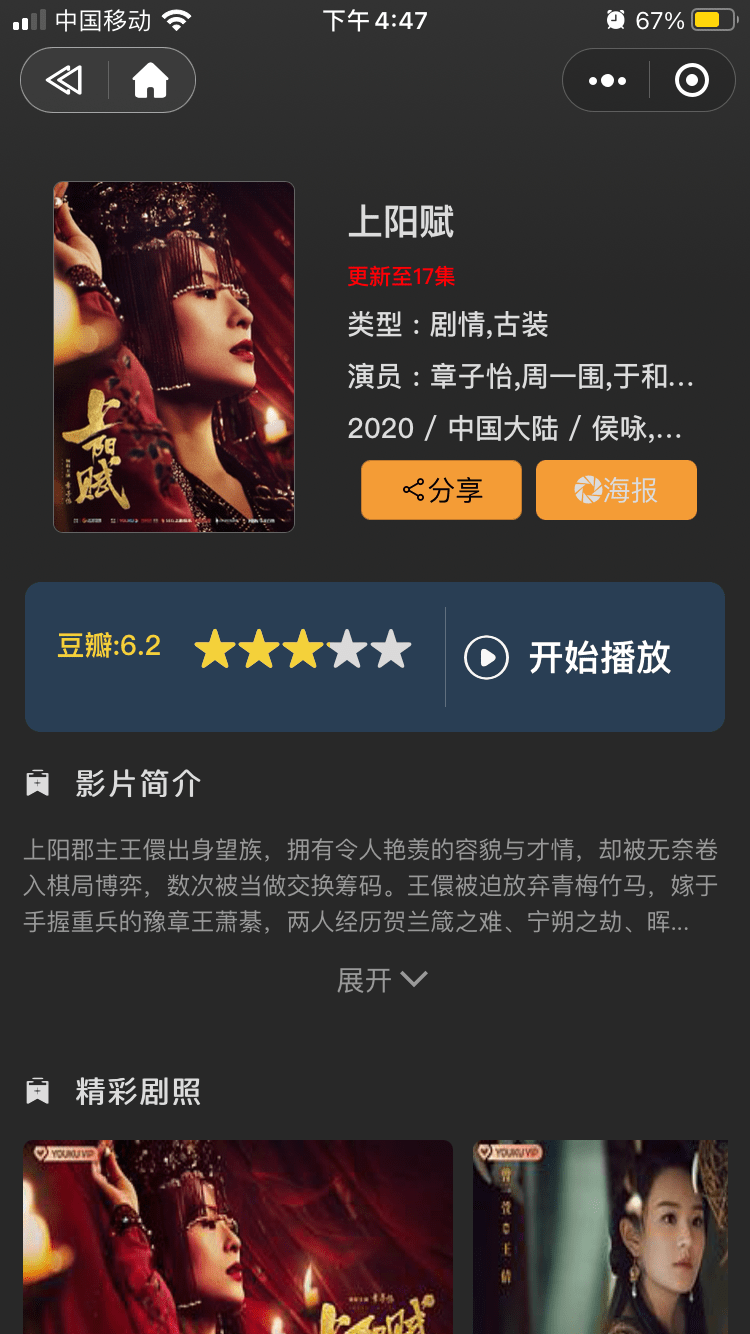Image resolution: width=750 pixels, height=1334 pixels.
Task: View the second still showing a woman in black
Action: click(x=600, y=1237)
